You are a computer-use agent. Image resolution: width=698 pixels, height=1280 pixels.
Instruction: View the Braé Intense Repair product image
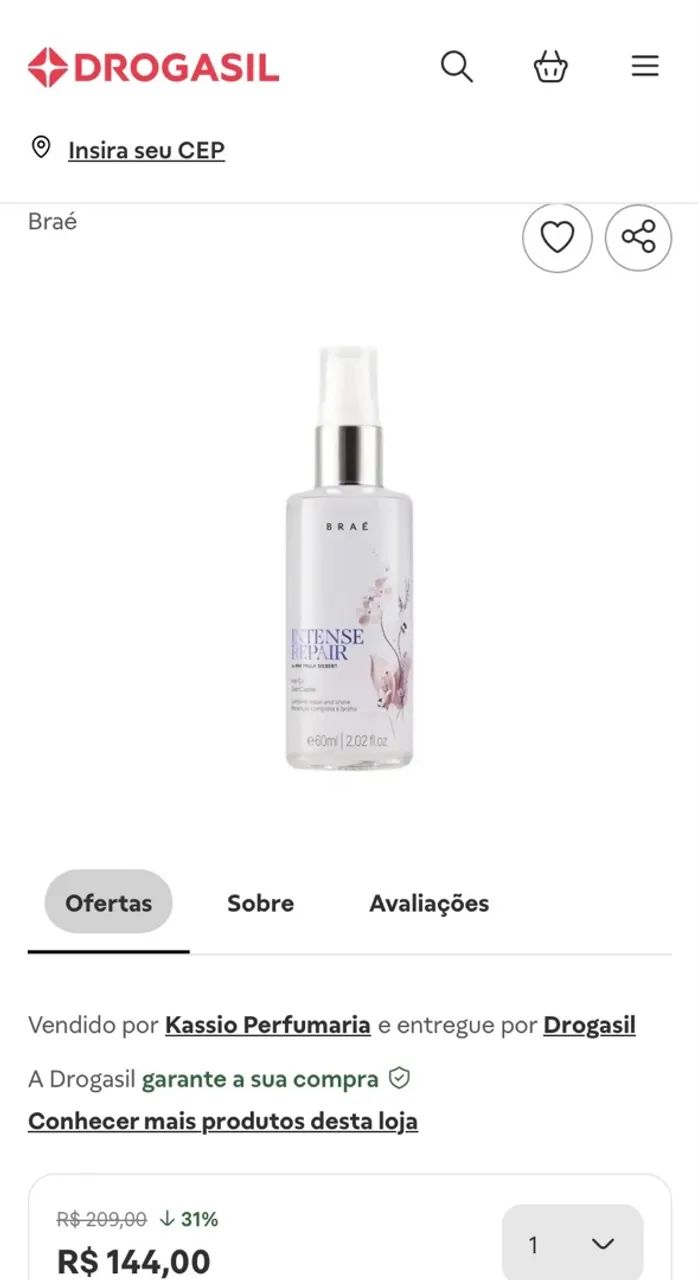[349, 558]
